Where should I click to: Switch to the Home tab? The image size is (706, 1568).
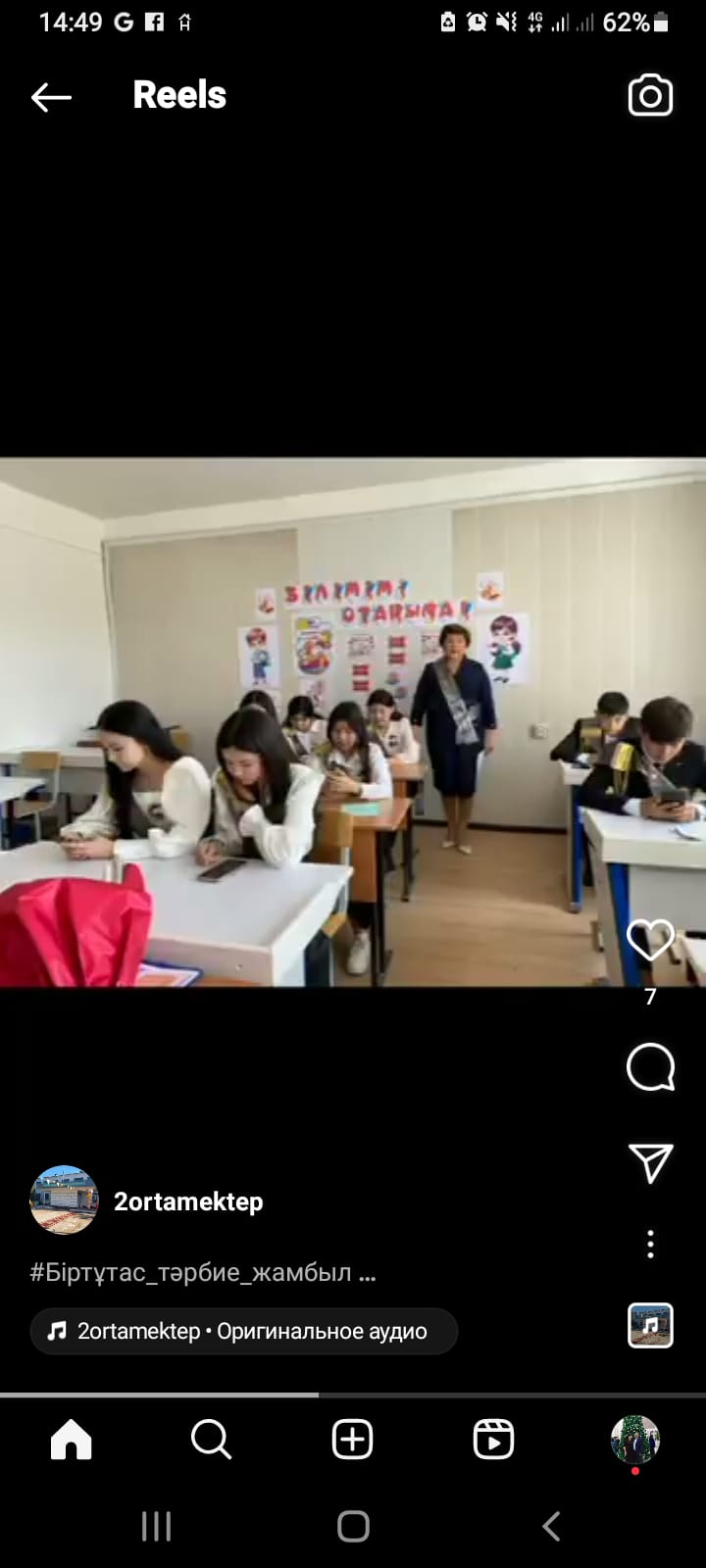(x=71, y=1440)
